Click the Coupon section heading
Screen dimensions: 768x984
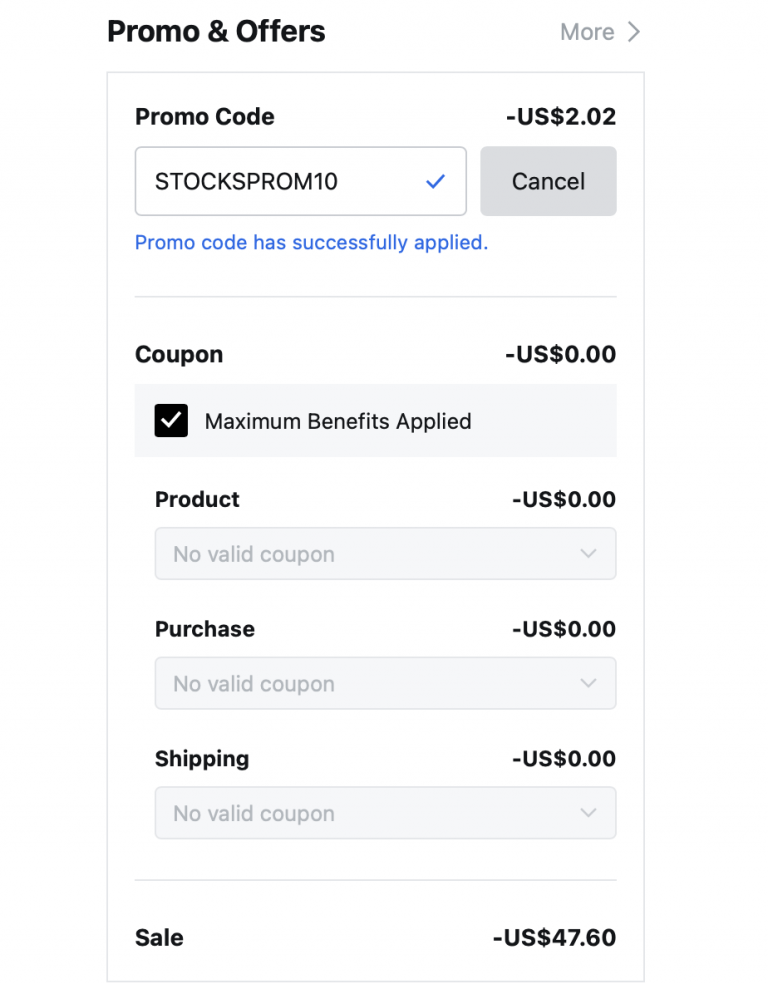[x=178, y=353]
